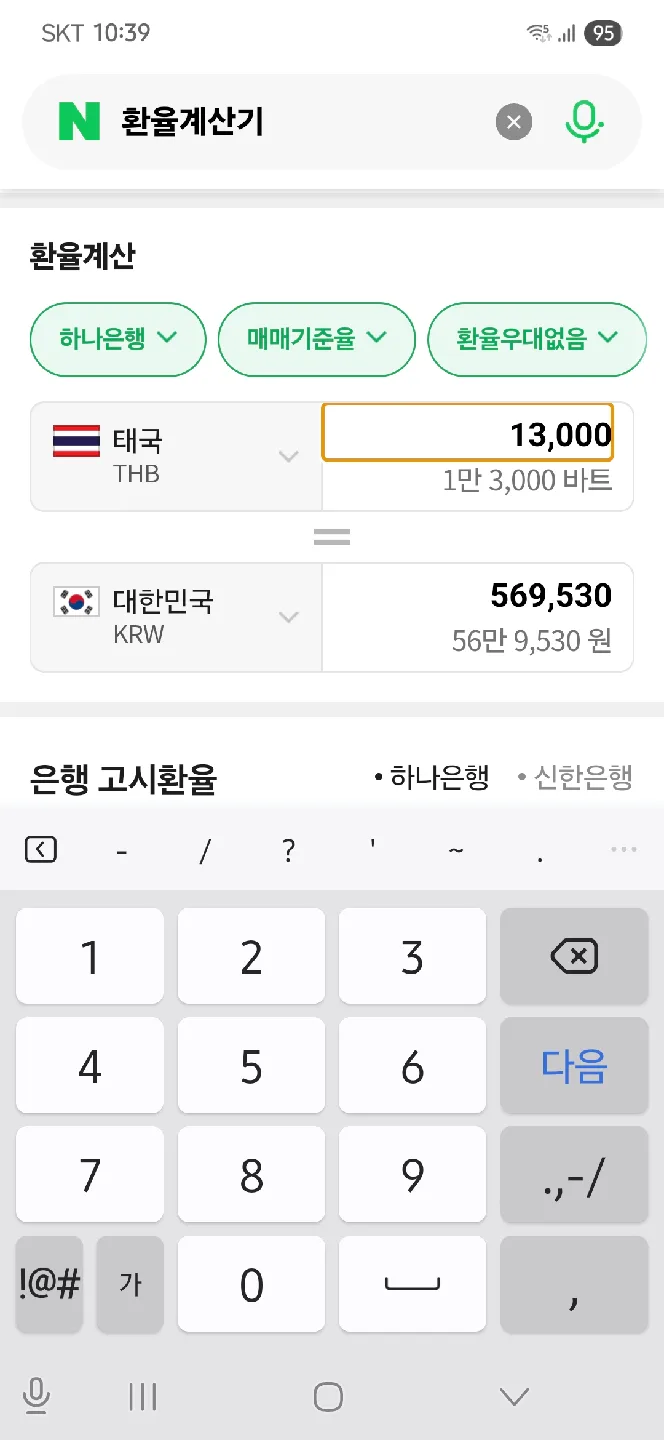Change the 대한민국 KRW currency selector
Screen dimensions: 664x1440
click(177, 617)
